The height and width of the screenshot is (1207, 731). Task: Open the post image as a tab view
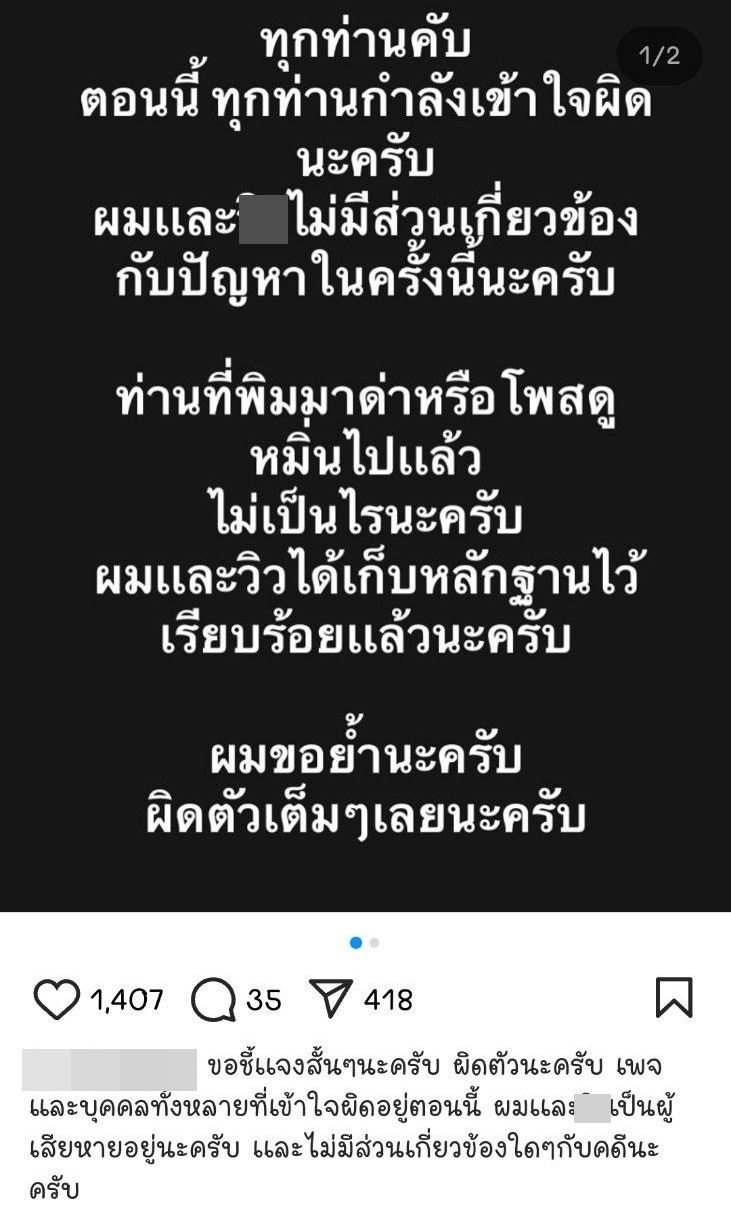[x=365, y=460]
